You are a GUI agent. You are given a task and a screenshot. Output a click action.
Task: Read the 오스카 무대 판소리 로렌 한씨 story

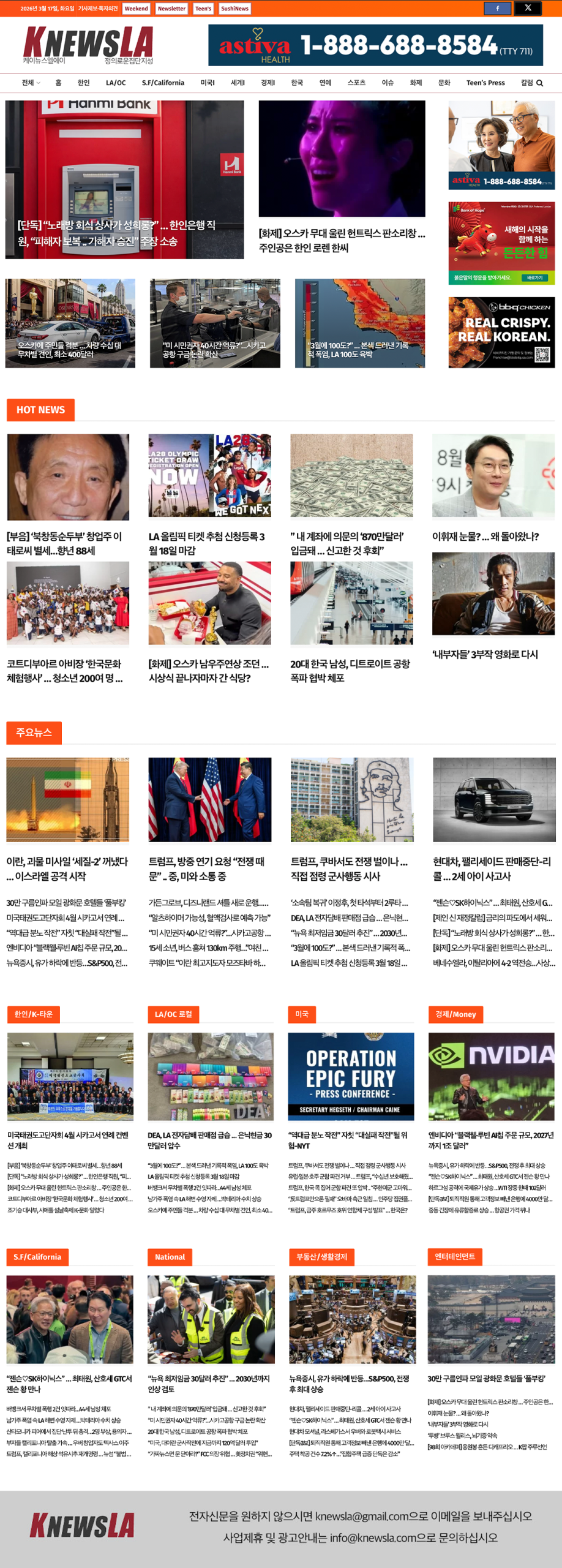coord(342,240)
